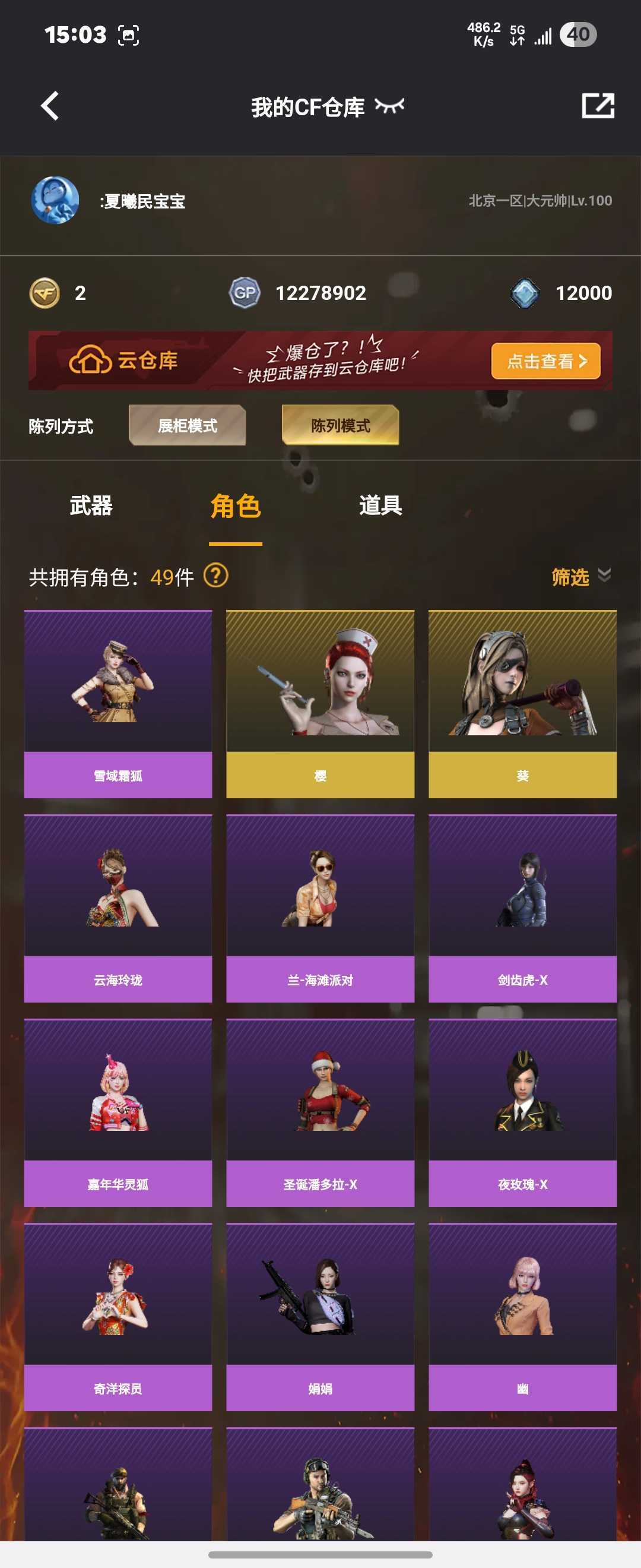Click the CF coin currency icon
This screenshot has width=641, height=1568.
[x=46, y=292]
